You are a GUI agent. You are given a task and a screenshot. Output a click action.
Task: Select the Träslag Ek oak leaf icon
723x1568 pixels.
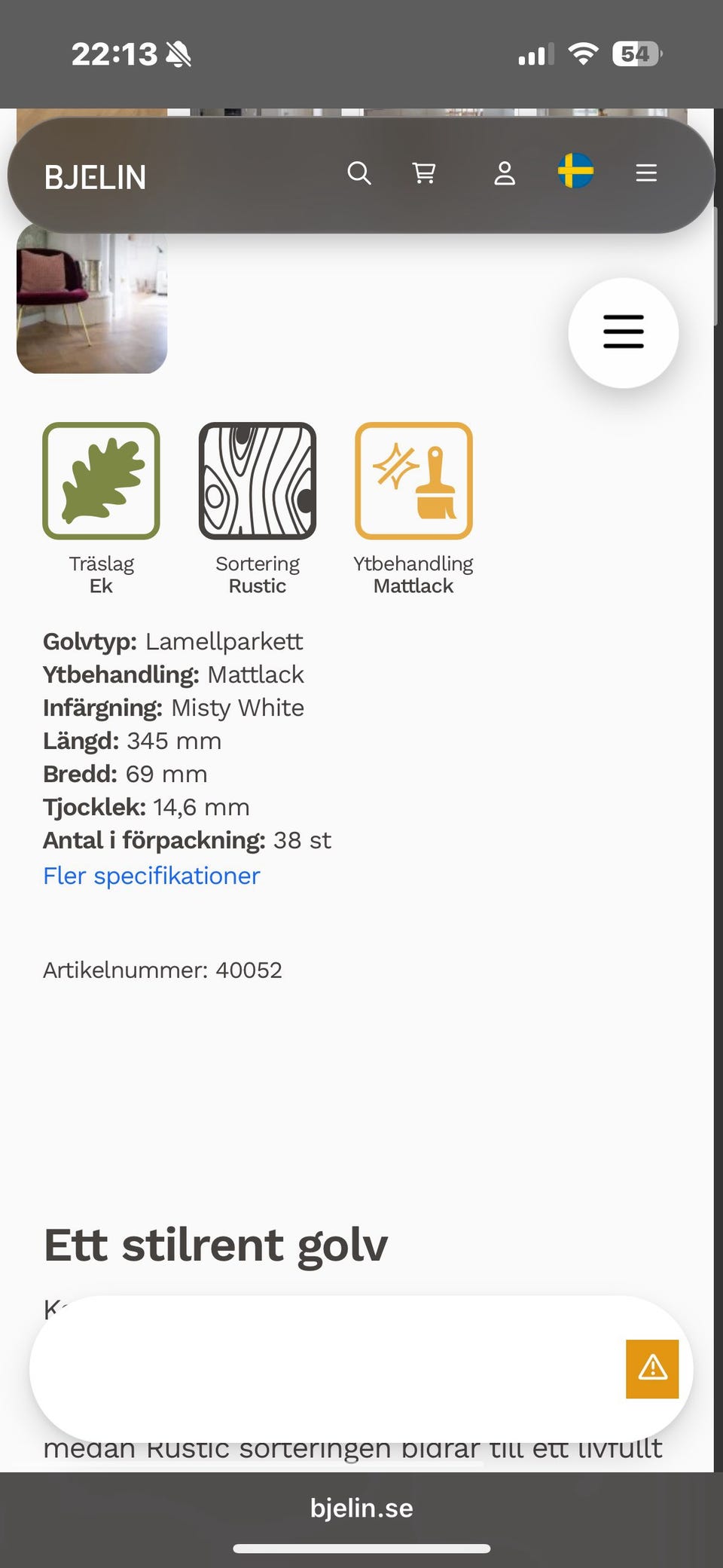point(101,480)
